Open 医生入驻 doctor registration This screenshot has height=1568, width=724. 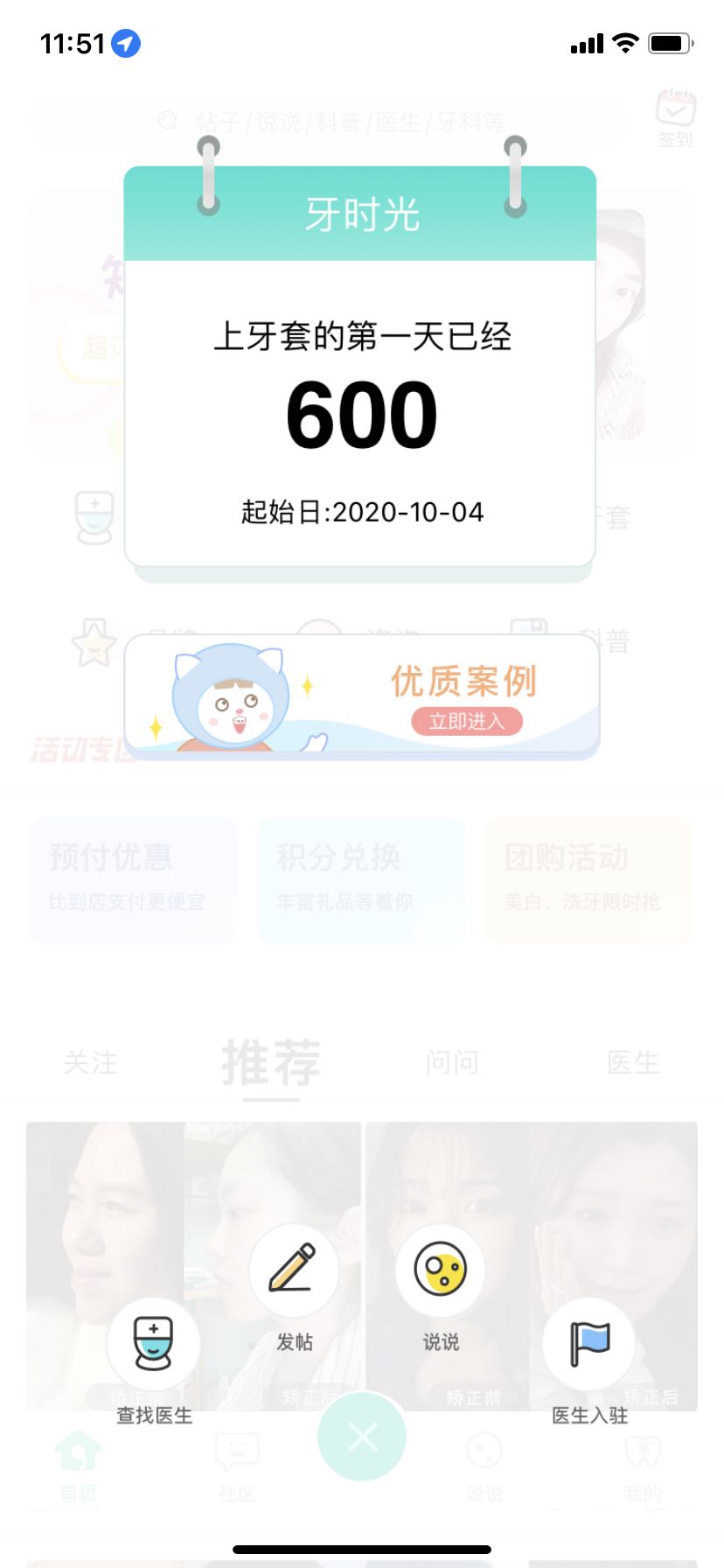click(x=589, y=1344)
